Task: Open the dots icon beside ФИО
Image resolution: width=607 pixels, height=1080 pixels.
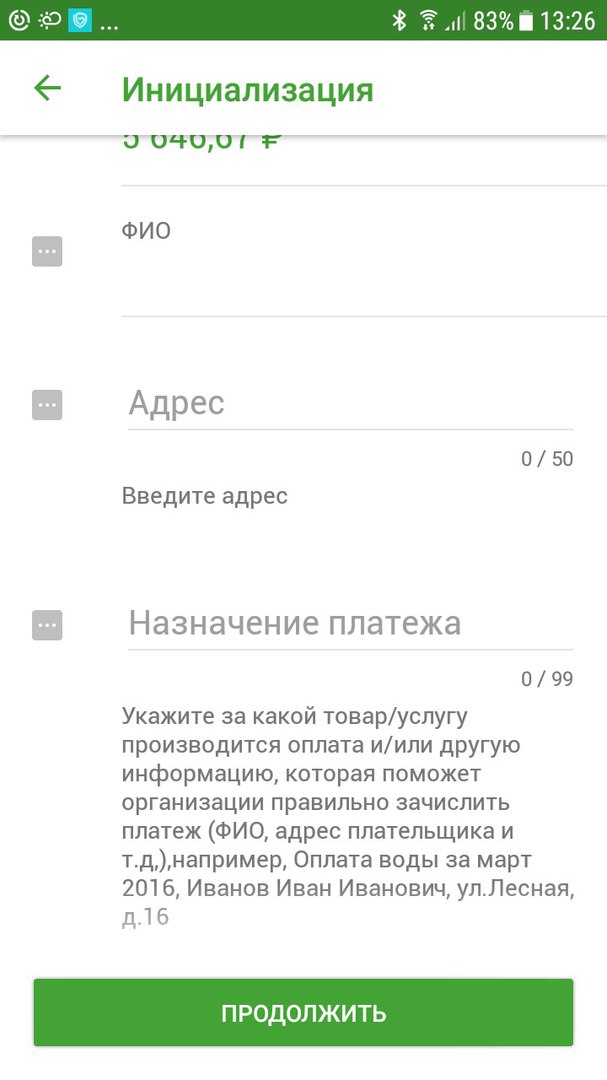Action: (x=47, y=251)
